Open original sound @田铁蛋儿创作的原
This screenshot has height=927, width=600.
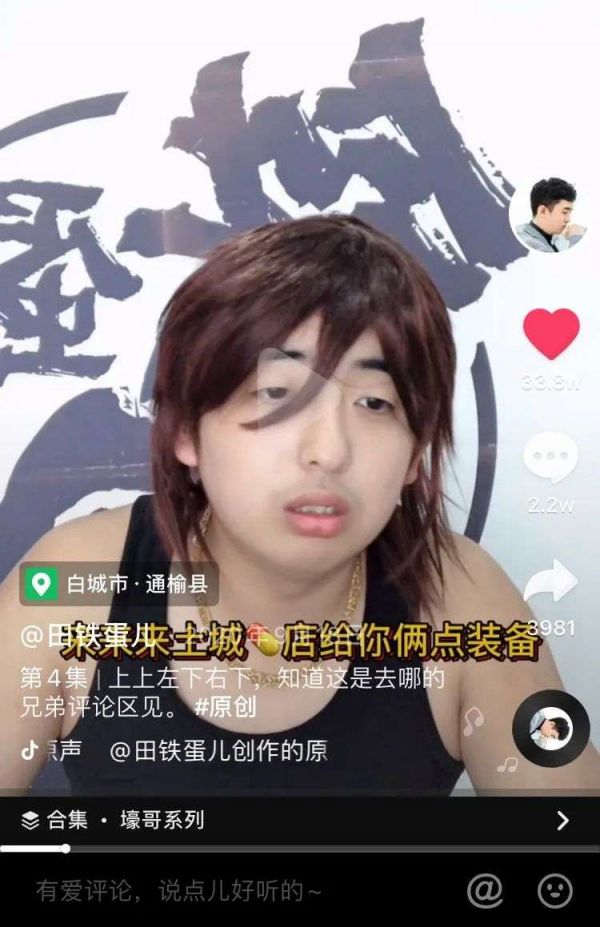click(218, 751)
